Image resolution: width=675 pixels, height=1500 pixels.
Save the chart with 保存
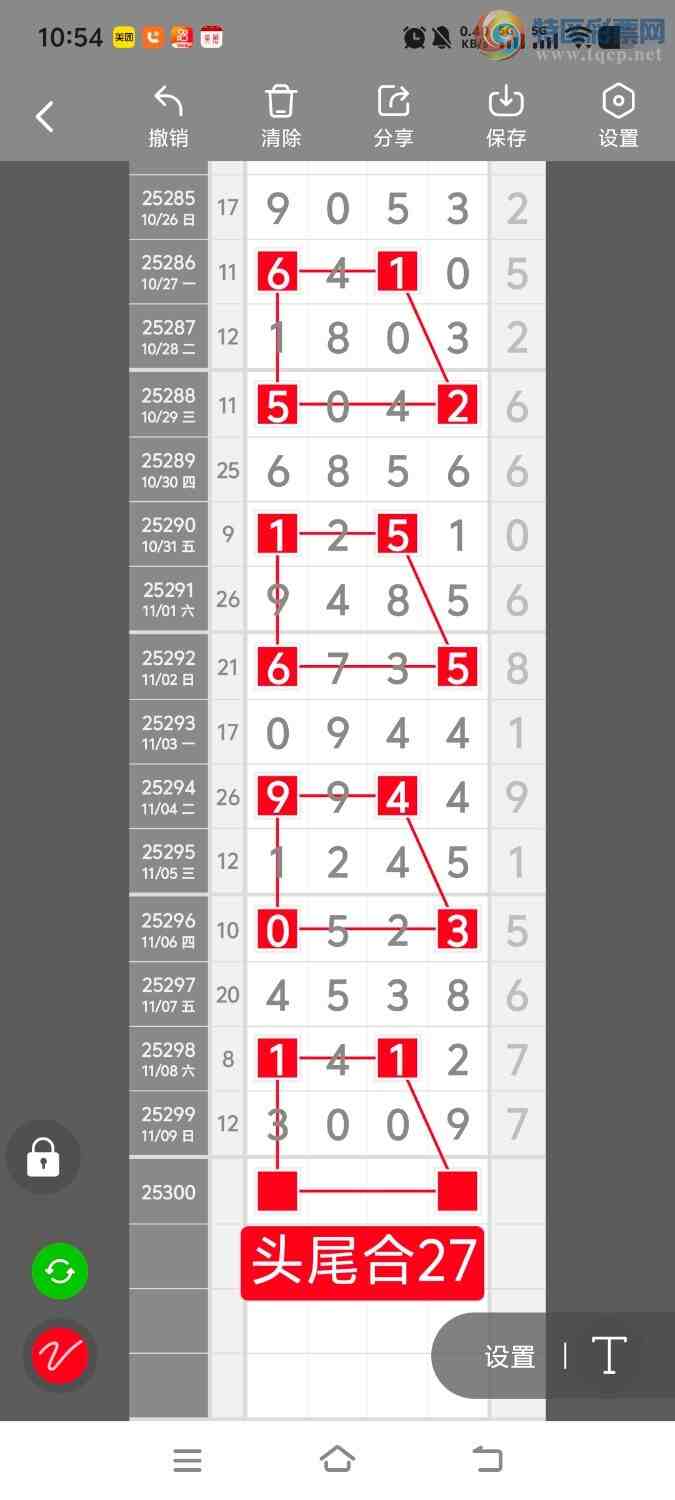[x=506, y=117]
